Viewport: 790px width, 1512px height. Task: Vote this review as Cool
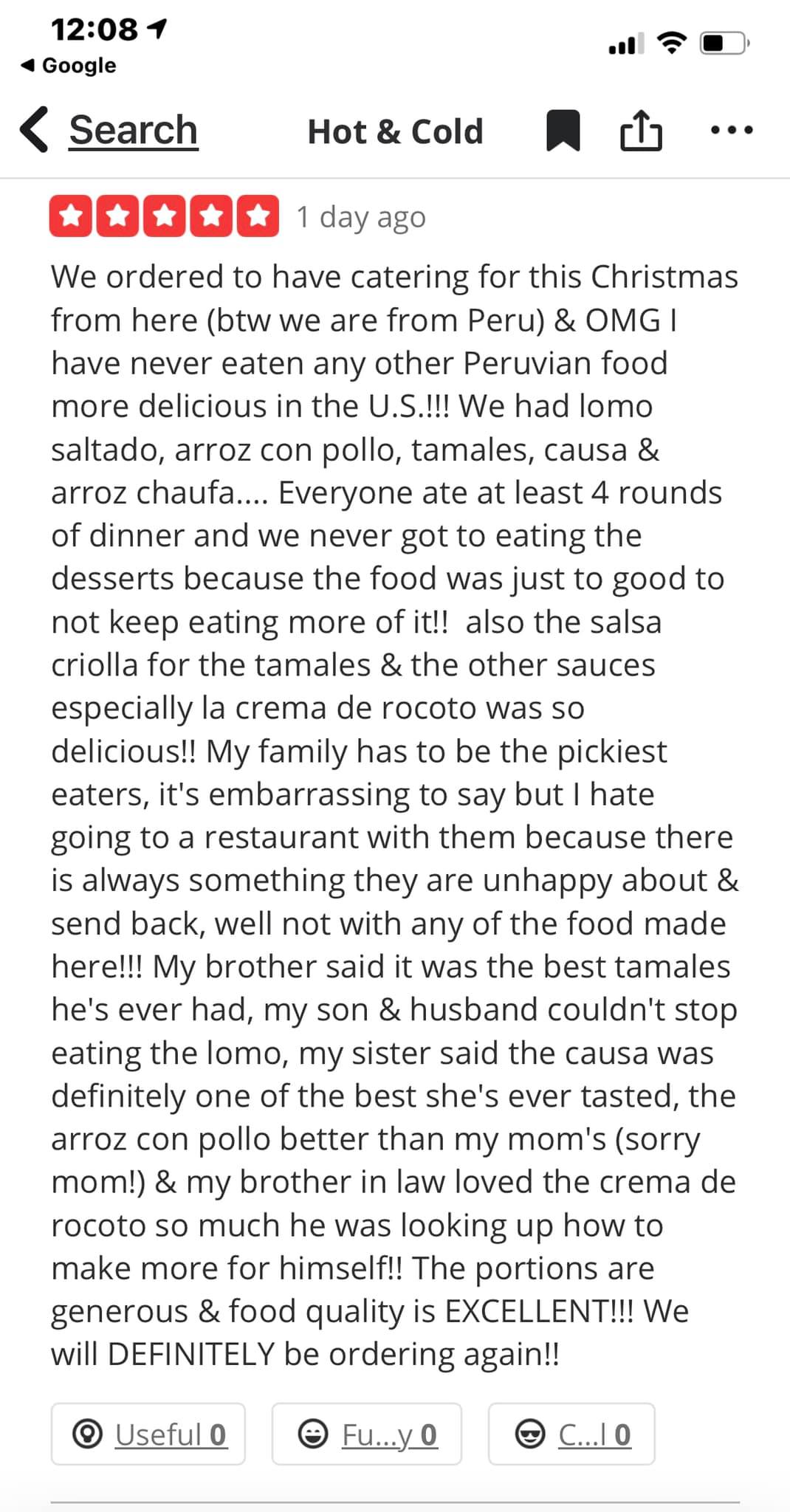571,1434
